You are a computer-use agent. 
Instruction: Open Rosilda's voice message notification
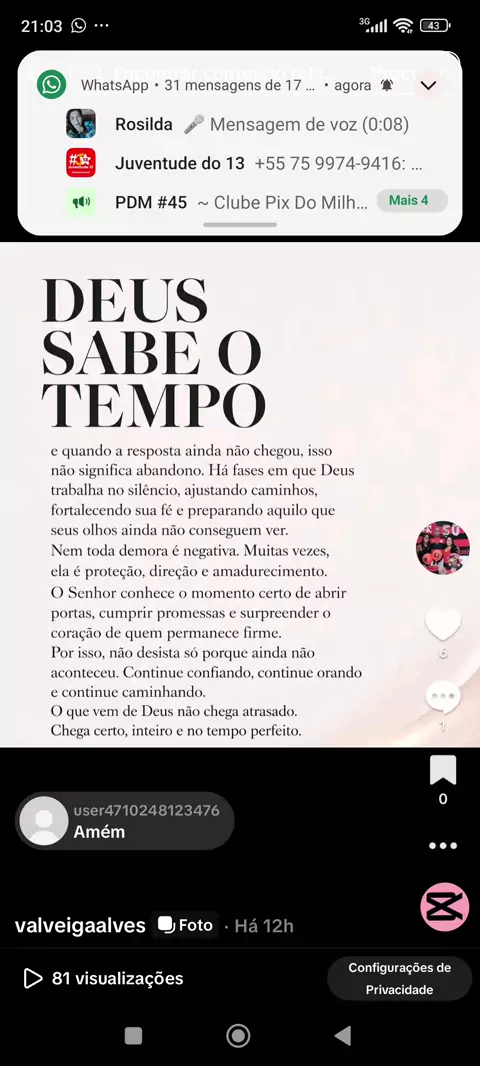pos(239,124)
